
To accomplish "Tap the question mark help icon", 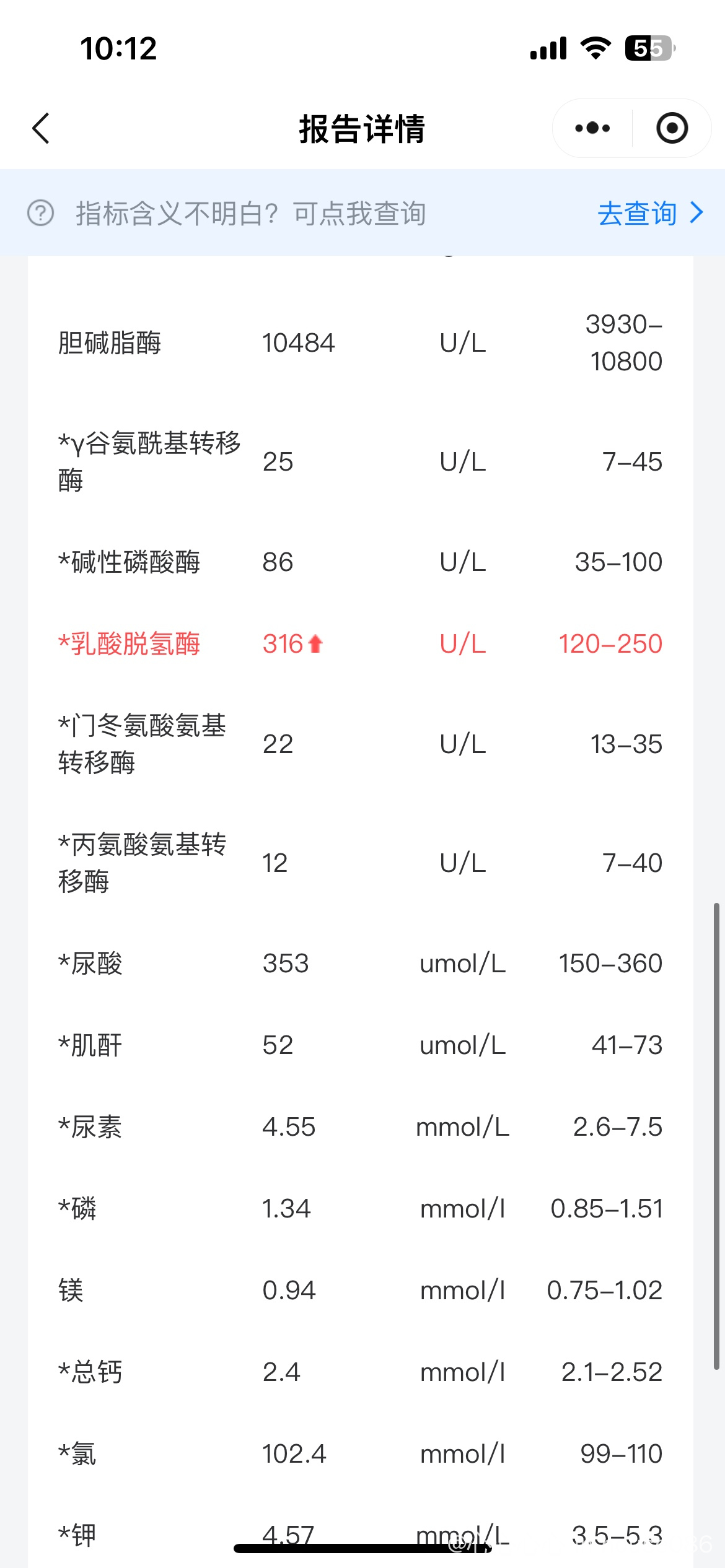I will pos(41,213).
